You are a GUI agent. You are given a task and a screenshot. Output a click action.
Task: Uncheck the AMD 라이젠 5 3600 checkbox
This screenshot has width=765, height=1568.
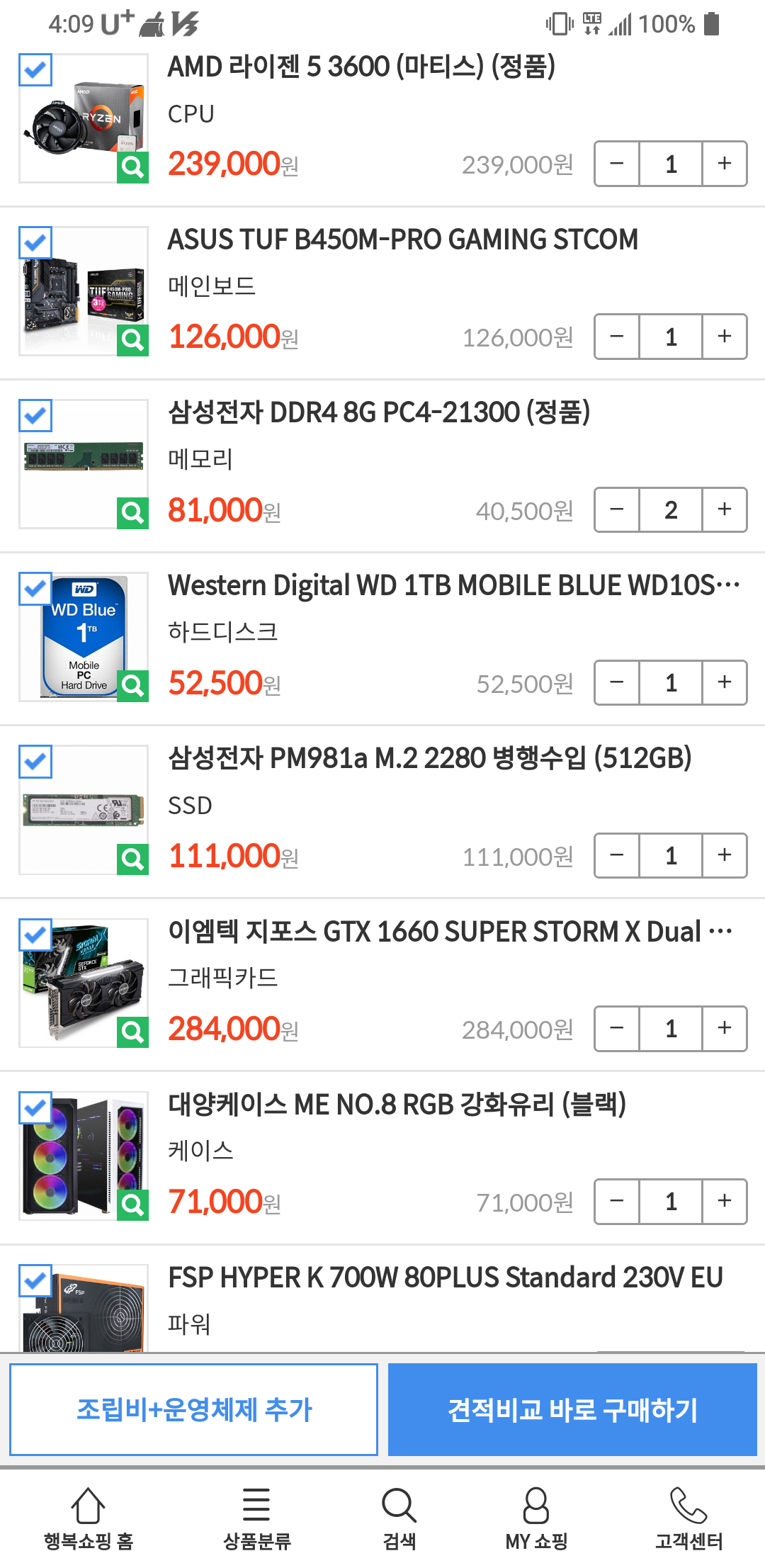click(x=35, y=69)
